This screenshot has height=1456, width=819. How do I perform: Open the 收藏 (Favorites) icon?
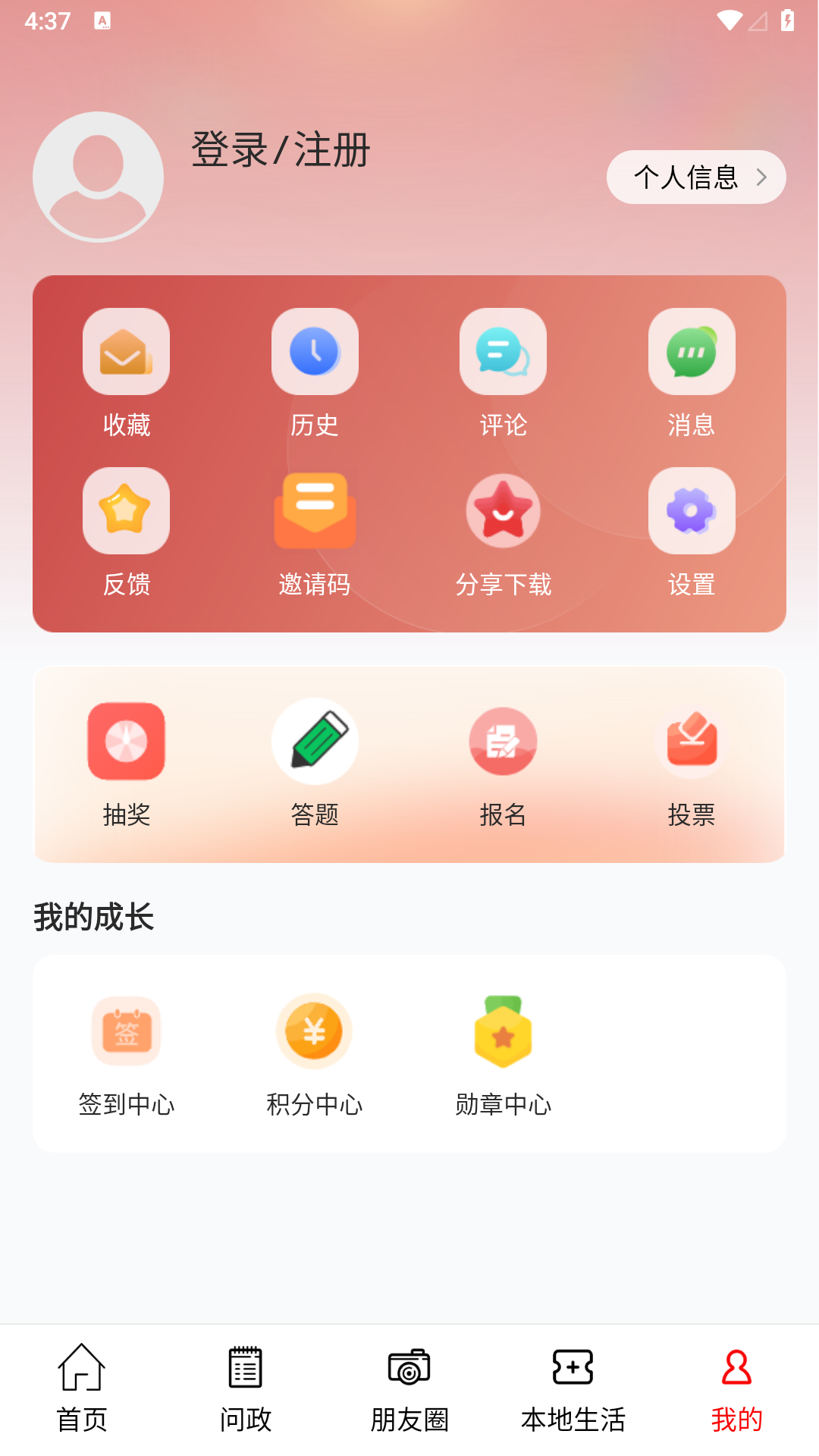click(126, 351)
